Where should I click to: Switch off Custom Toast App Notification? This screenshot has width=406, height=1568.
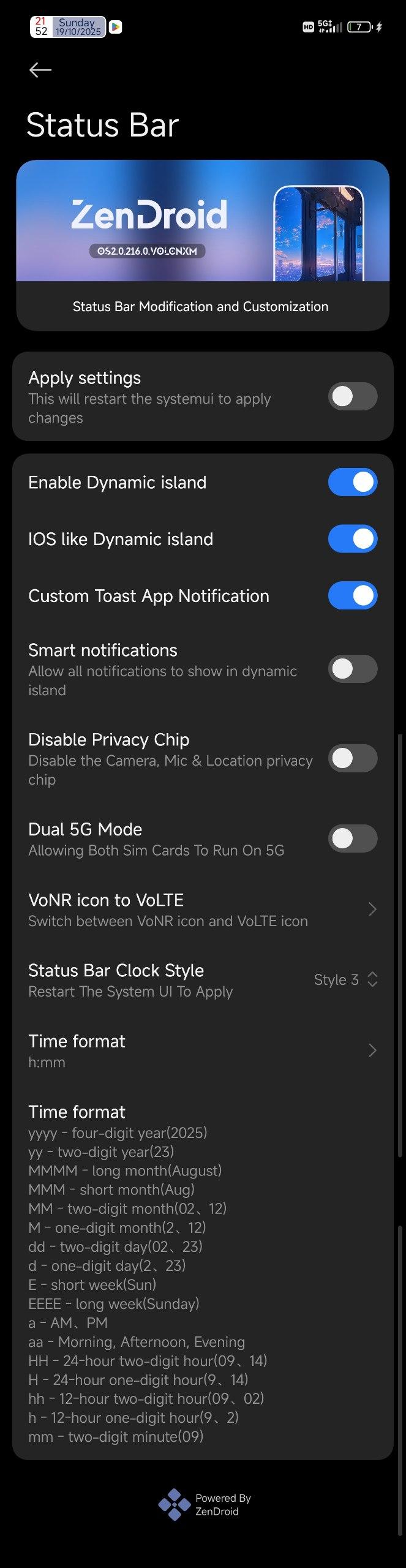[352, 596]
